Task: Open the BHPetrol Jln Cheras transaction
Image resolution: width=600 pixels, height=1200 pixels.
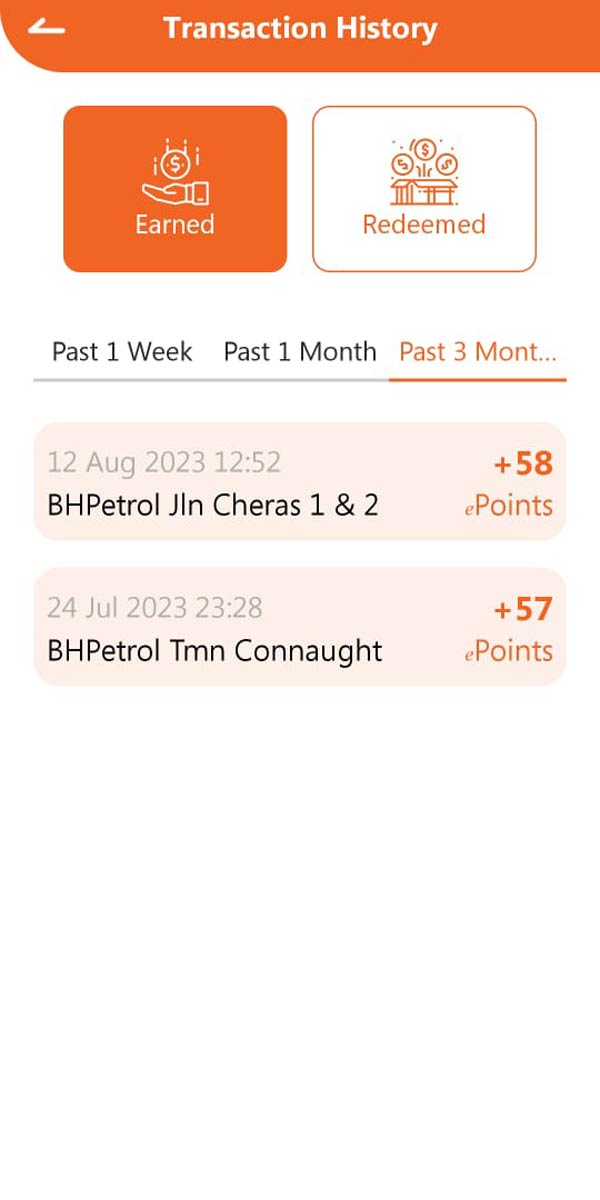Action: [x=300, y=482]
